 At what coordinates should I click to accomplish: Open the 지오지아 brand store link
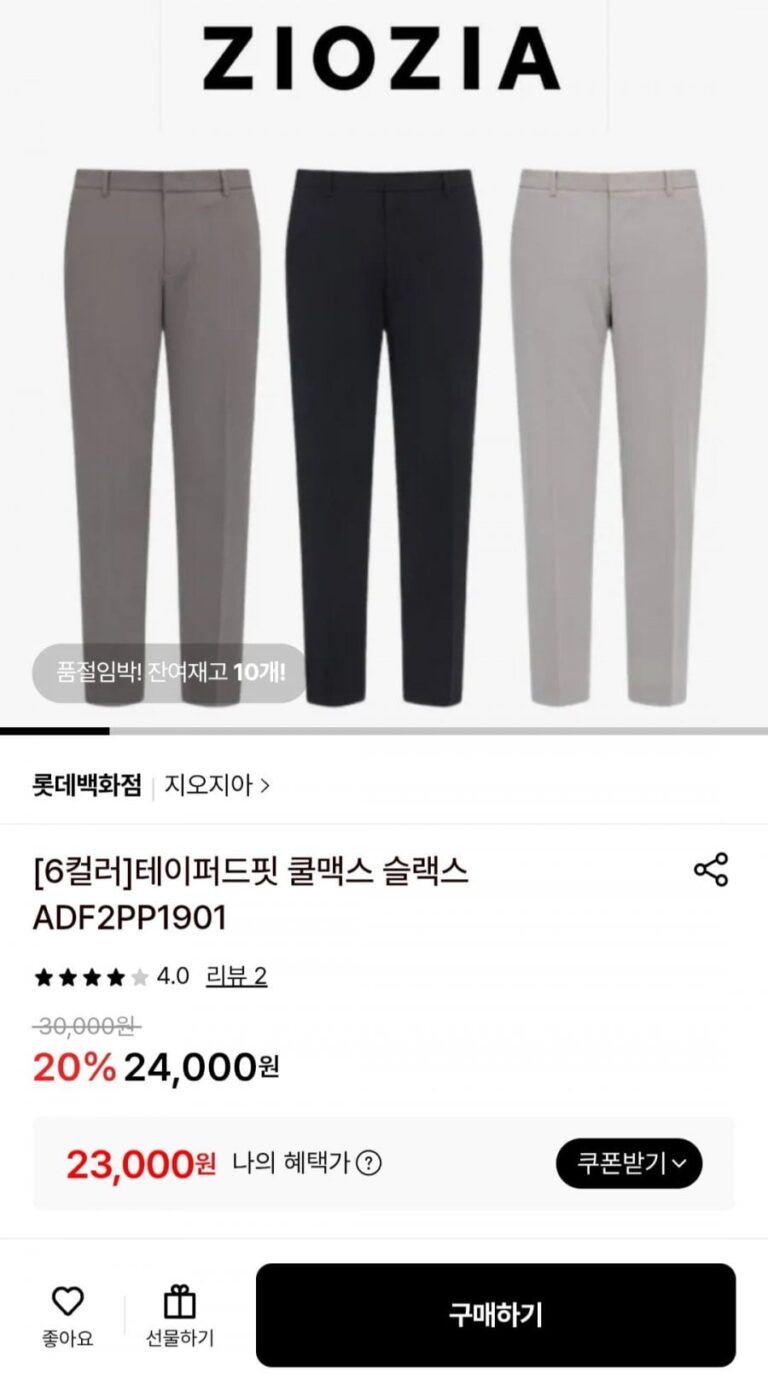[x=216, y=785]
